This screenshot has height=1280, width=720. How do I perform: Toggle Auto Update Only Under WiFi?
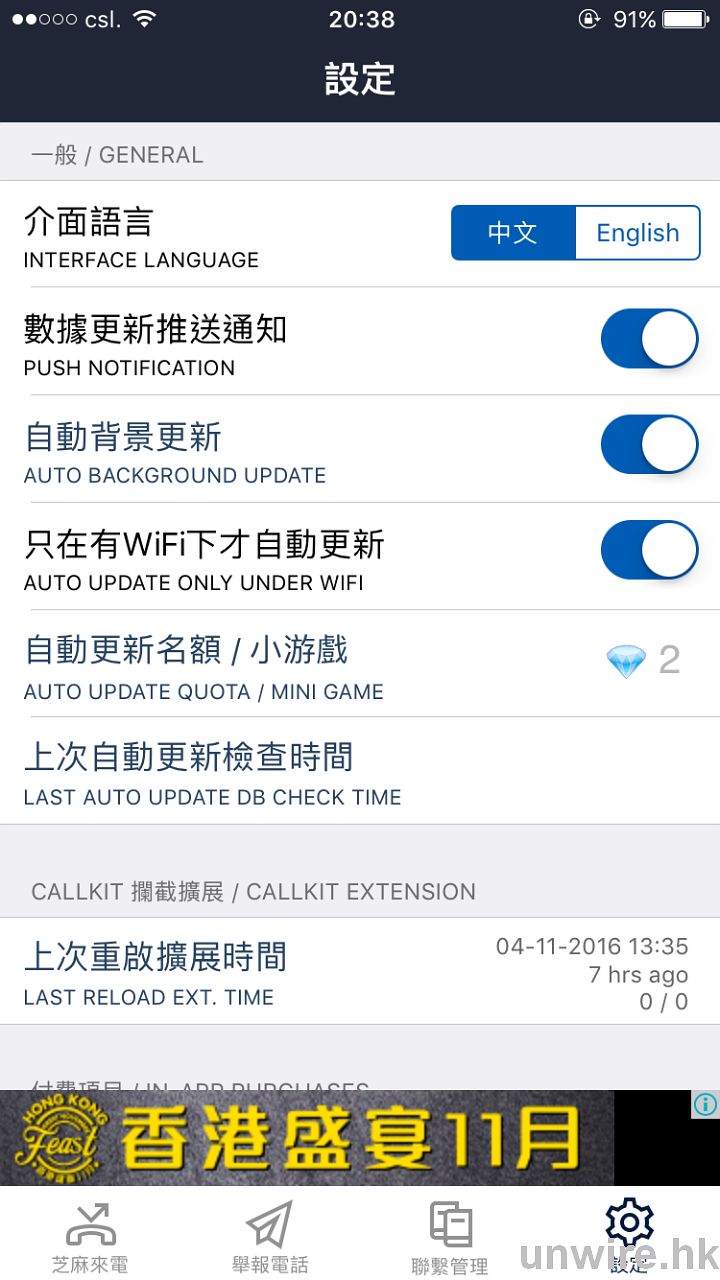(x=649, y=550)
